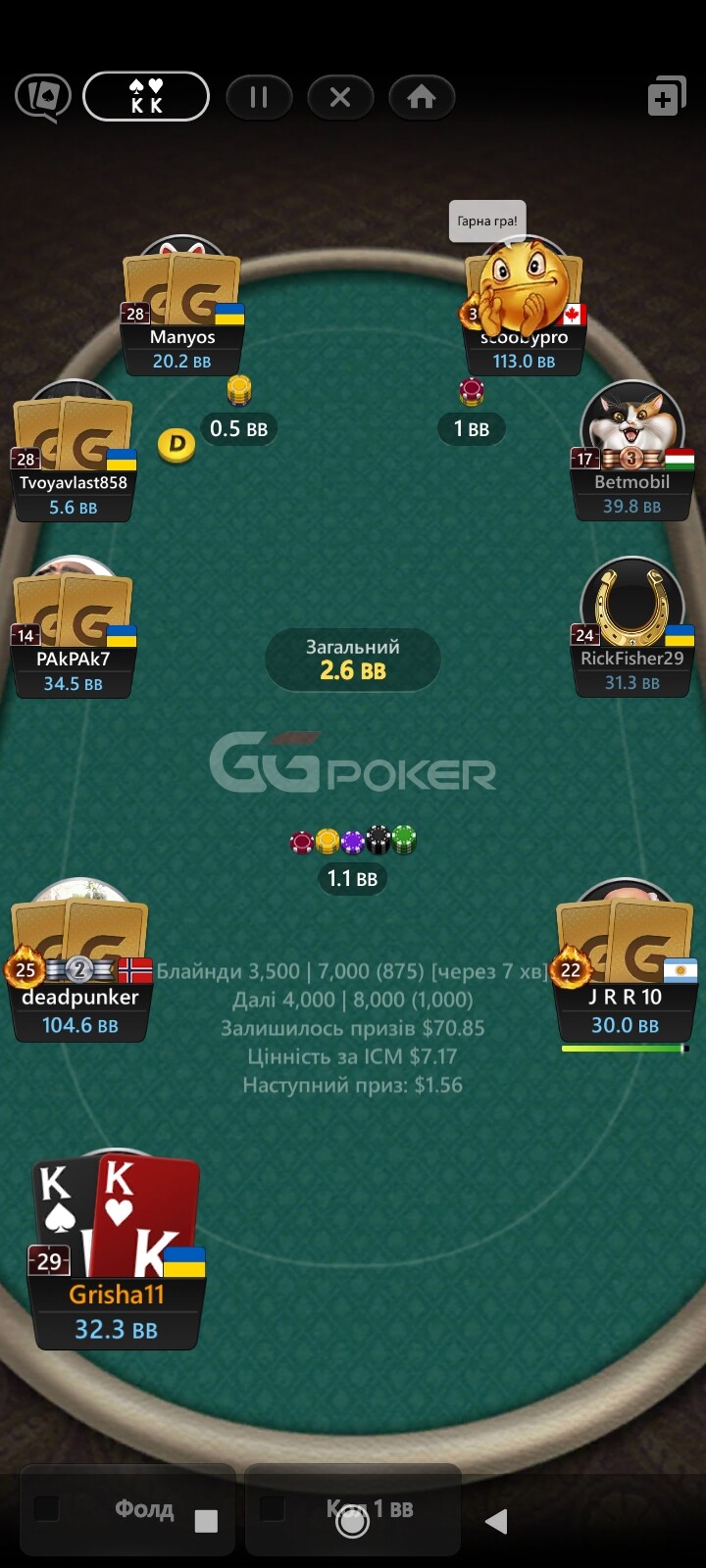Check the Кол 1 BB pre-action box
Image resolution: width=706 pixels, height=1568 pixels.
[x=273, y=1508]
